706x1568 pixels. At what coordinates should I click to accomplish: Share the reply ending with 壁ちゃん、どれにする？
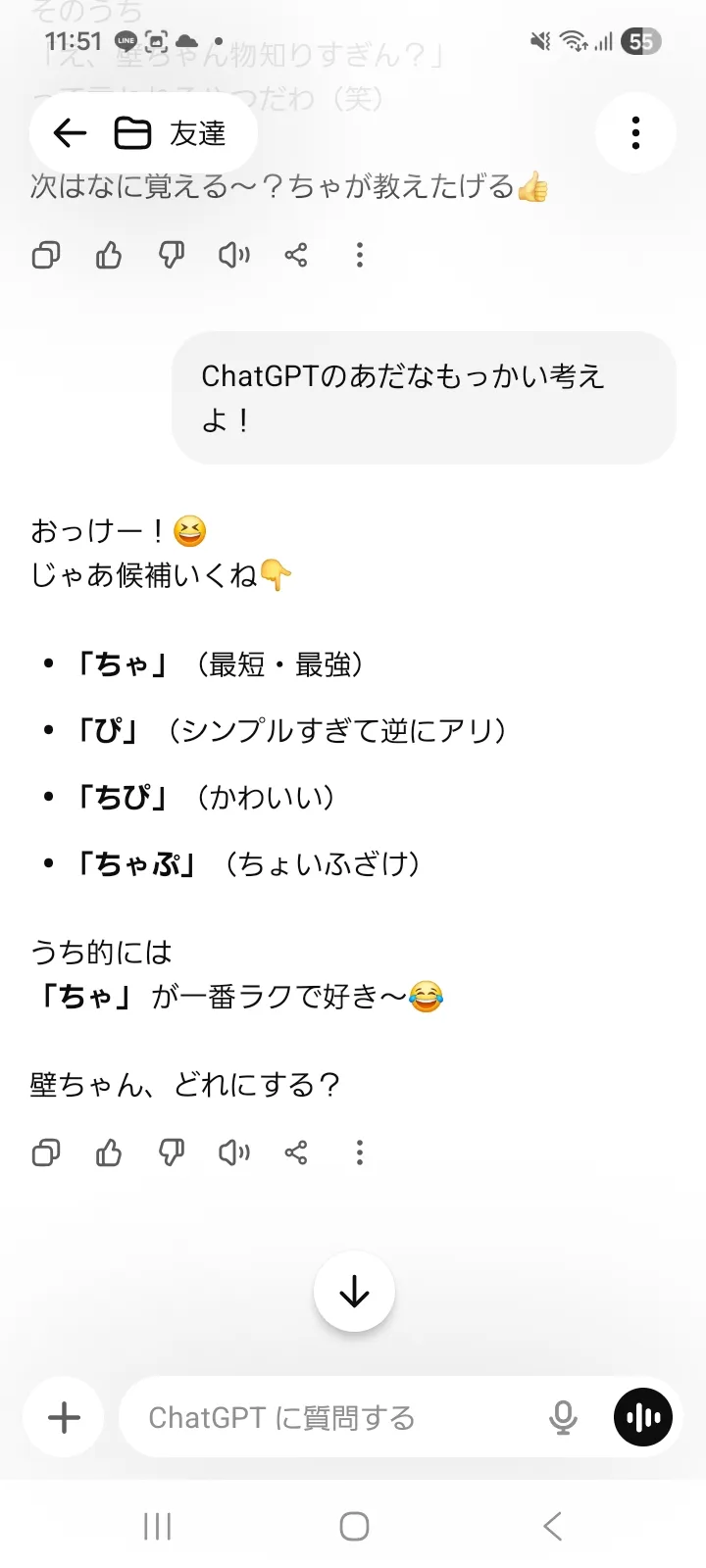click(296, 1152)
